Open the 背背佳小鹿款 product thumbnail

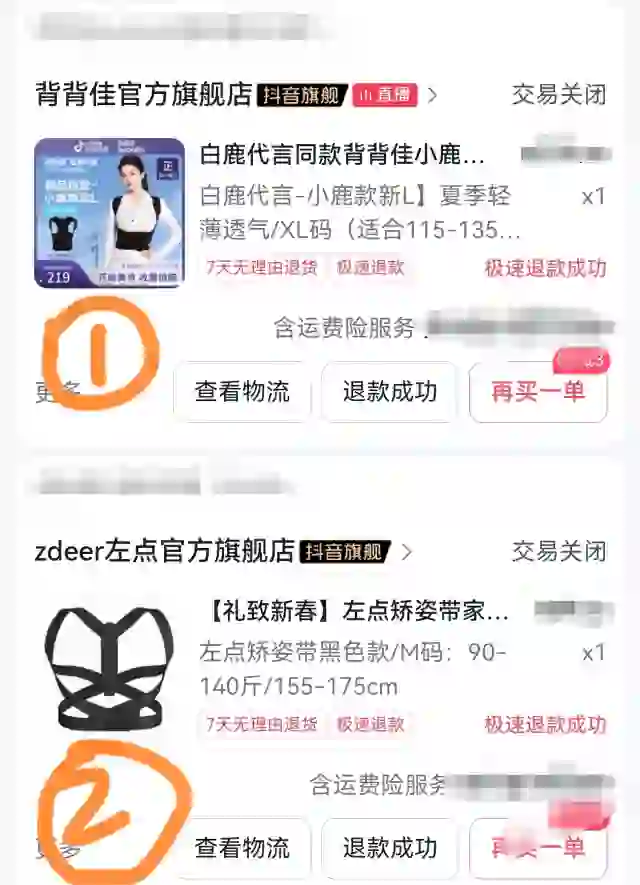pos(109,213)
